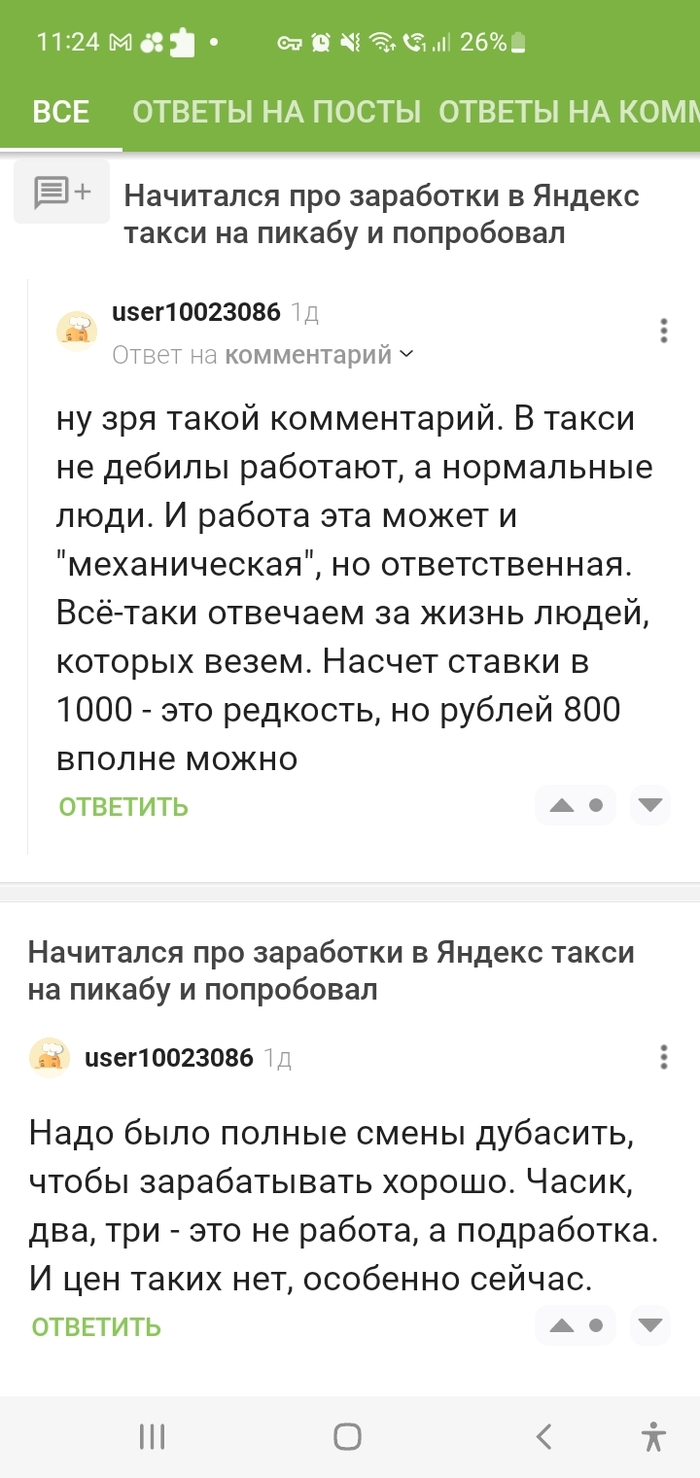This screenshot has height=1478, width=700.
Task: Open the ОТВЕТЫ НА КОММ tab
Action: pyautogui.click(x=568, y=111)
